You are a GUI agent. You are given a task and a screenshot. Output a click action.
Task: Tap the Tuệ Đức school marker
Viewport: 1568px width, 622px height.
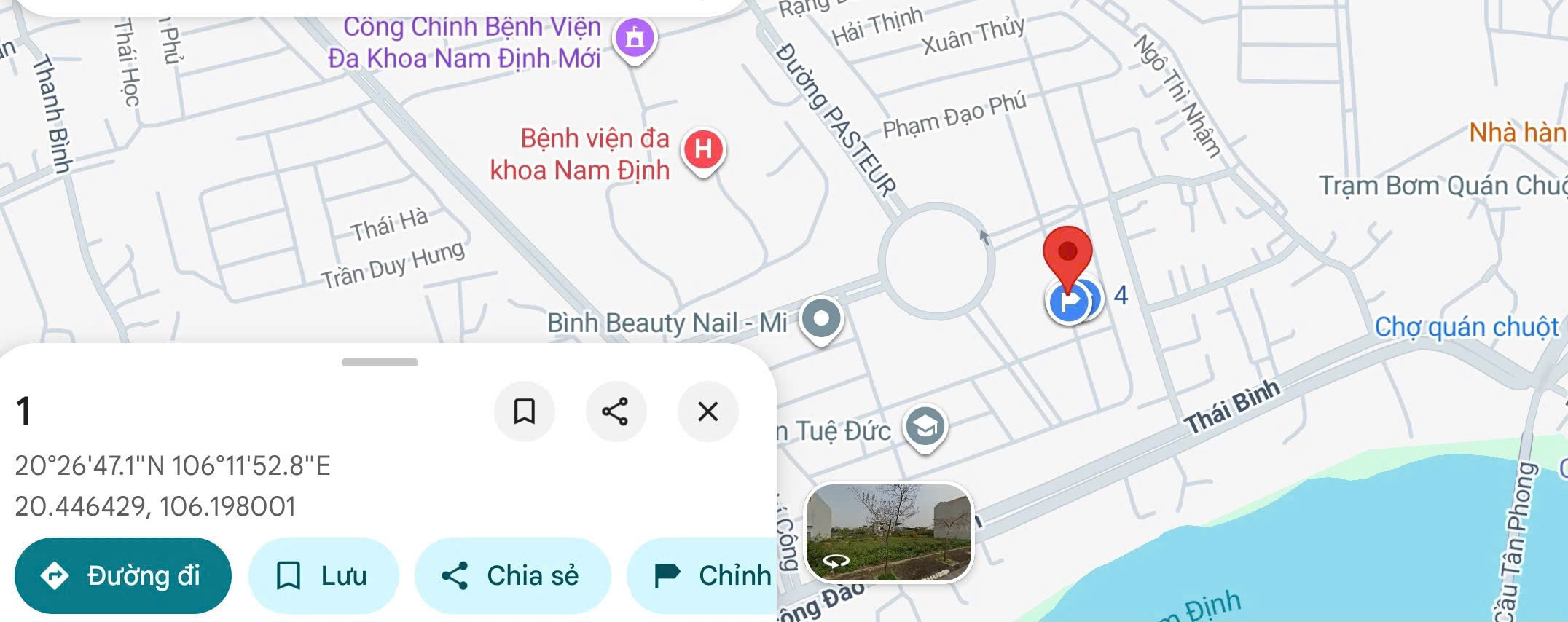point(925,428)
